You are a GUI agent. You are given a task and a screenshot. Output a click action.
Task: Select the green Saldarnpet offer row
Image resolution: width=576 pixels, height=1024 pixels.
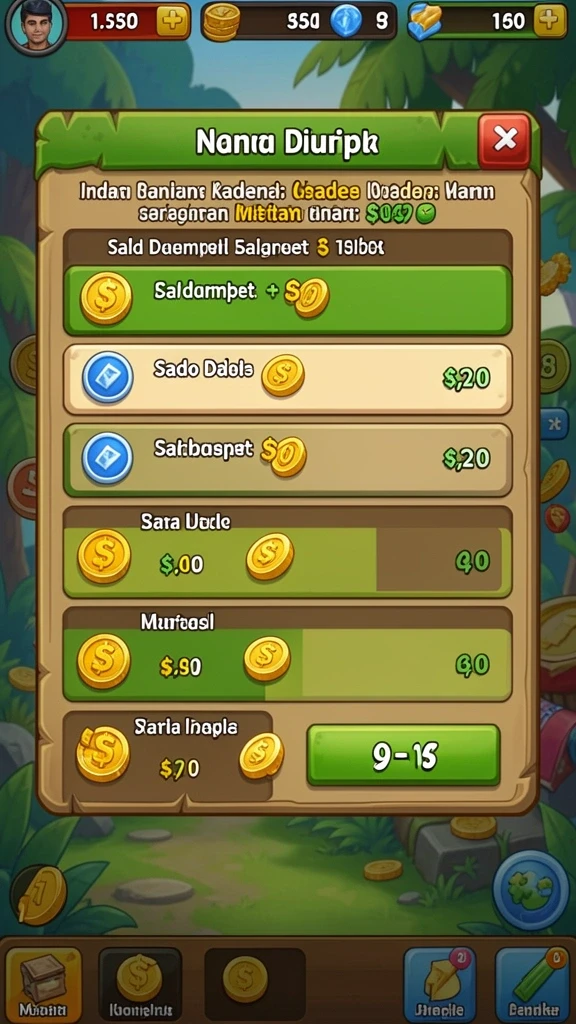click(x=287, y=299)
